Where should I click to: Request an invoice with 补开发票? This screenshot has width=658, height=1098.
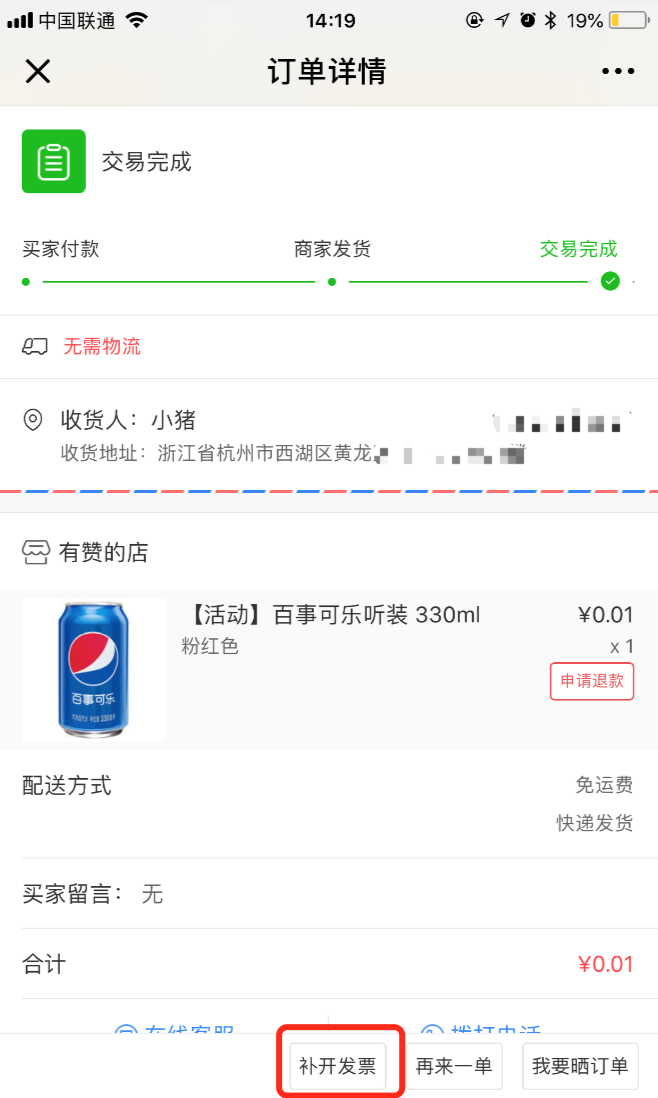(338, 1066)
